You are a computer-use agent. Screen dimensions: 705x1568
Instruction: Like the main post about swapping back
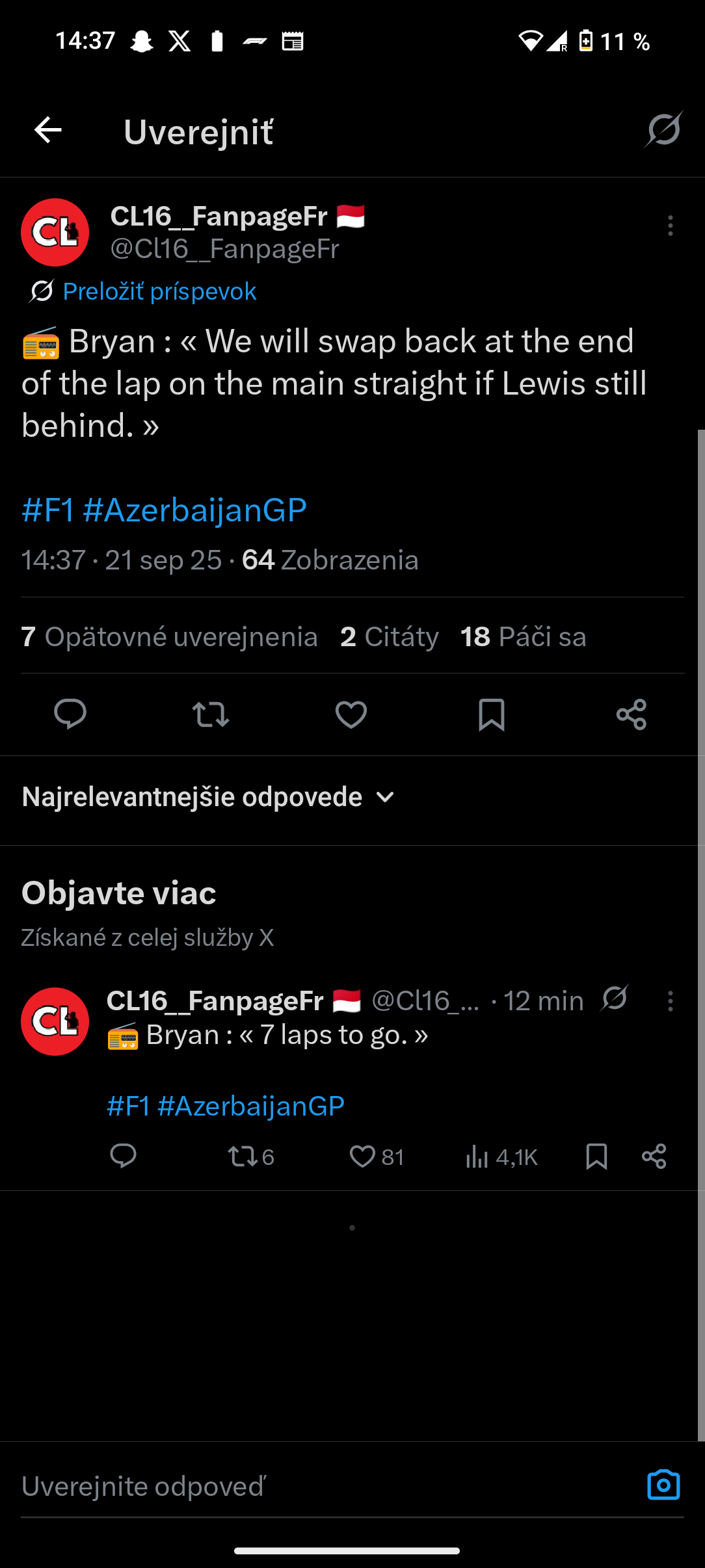(351, 714)
